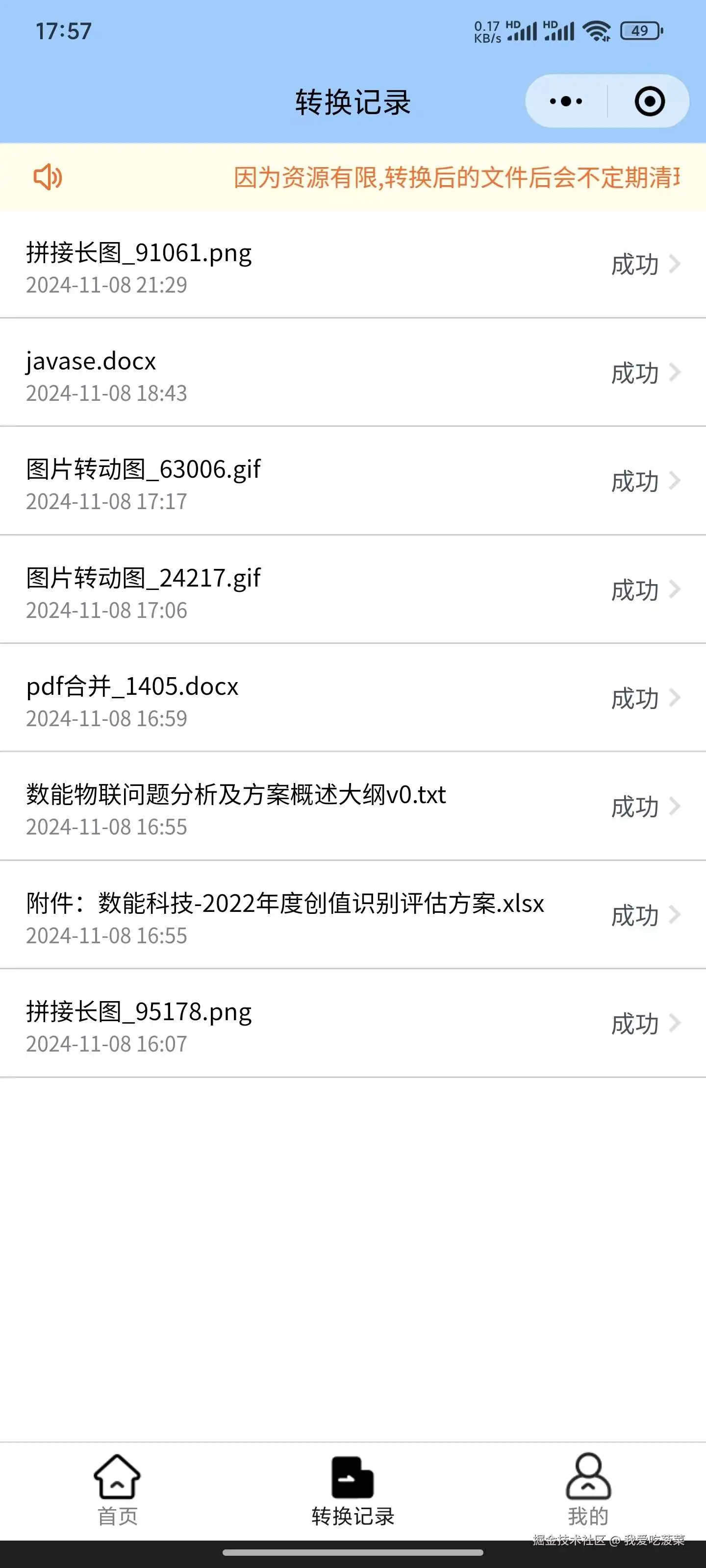
Task: Open pdf合并_1405.docx record details
Action: pos(353,699)
